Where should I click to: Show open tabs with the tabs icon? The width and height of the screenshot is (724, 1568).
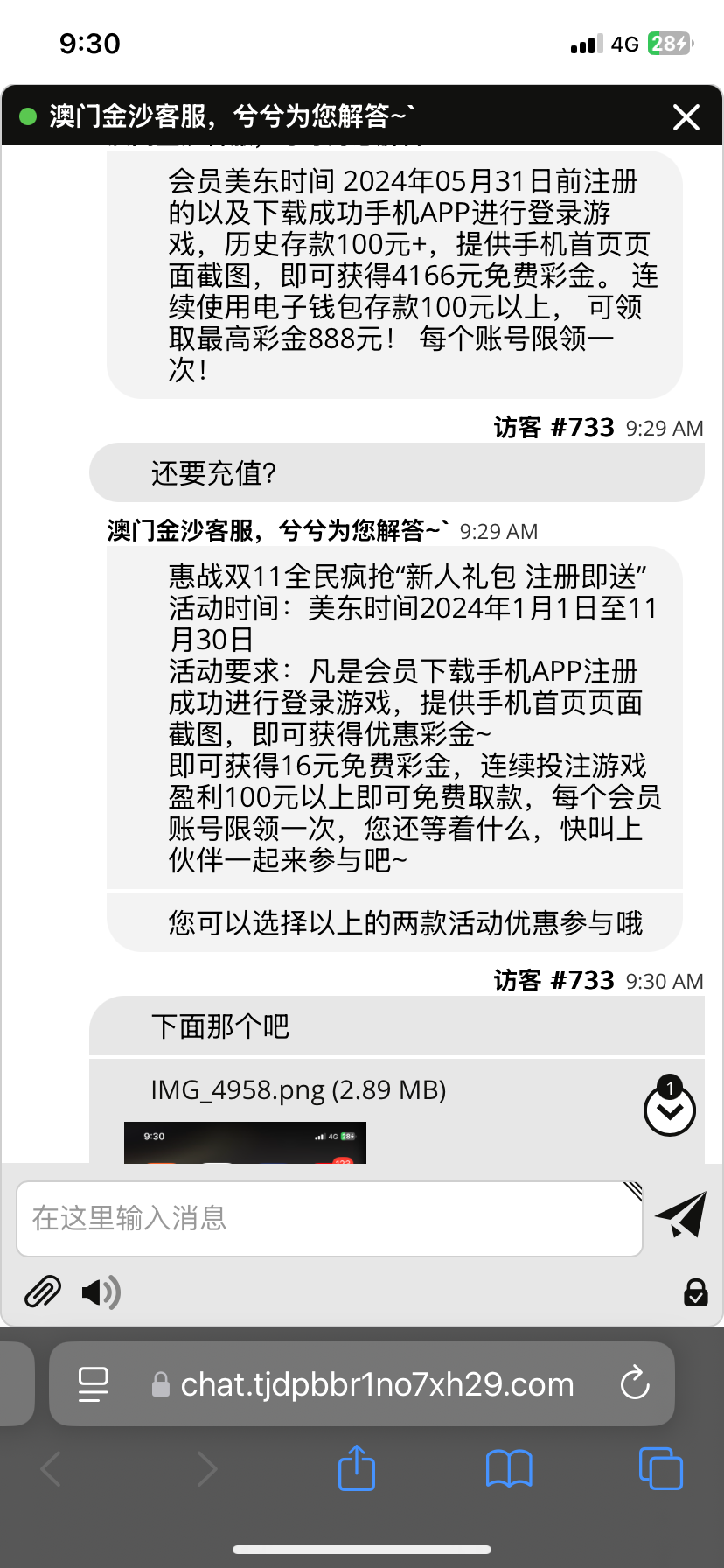tap(660, 1469)
